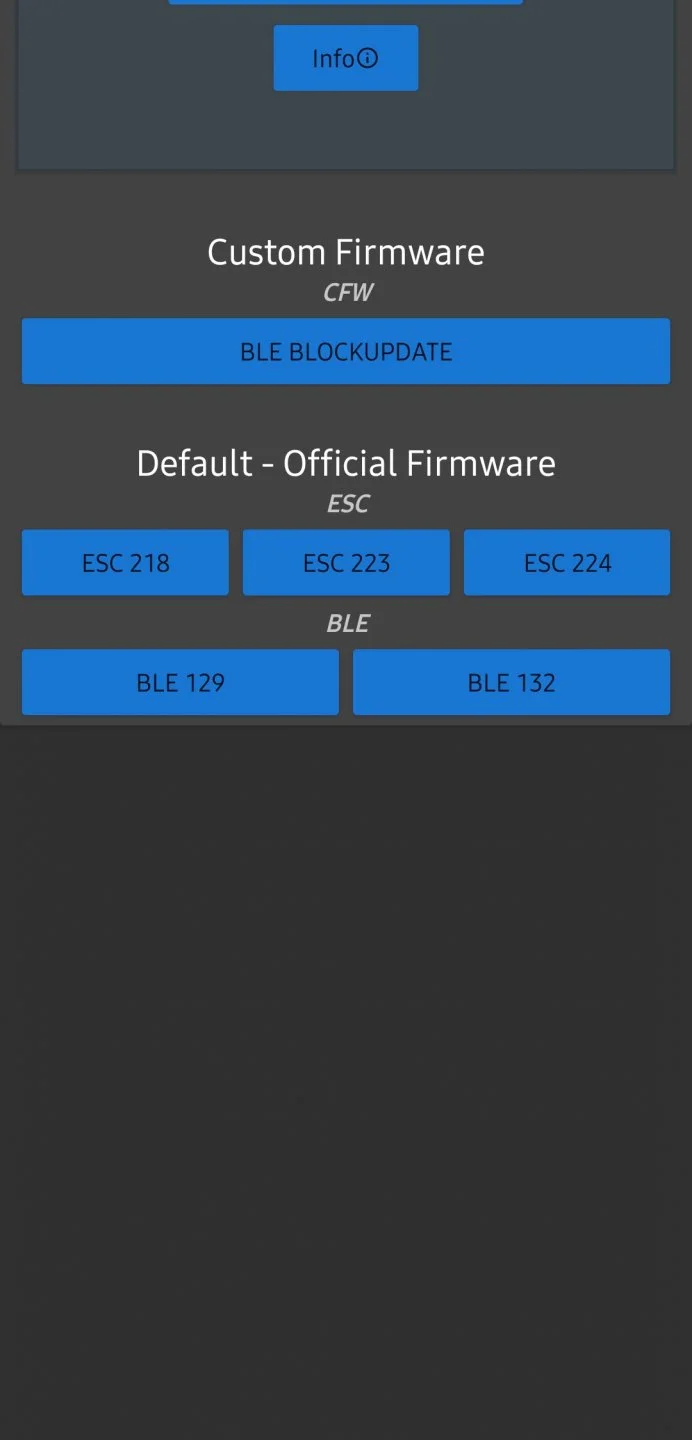Tap the Info button
This screenshot has height=1440, width=692.
point(345,59)
